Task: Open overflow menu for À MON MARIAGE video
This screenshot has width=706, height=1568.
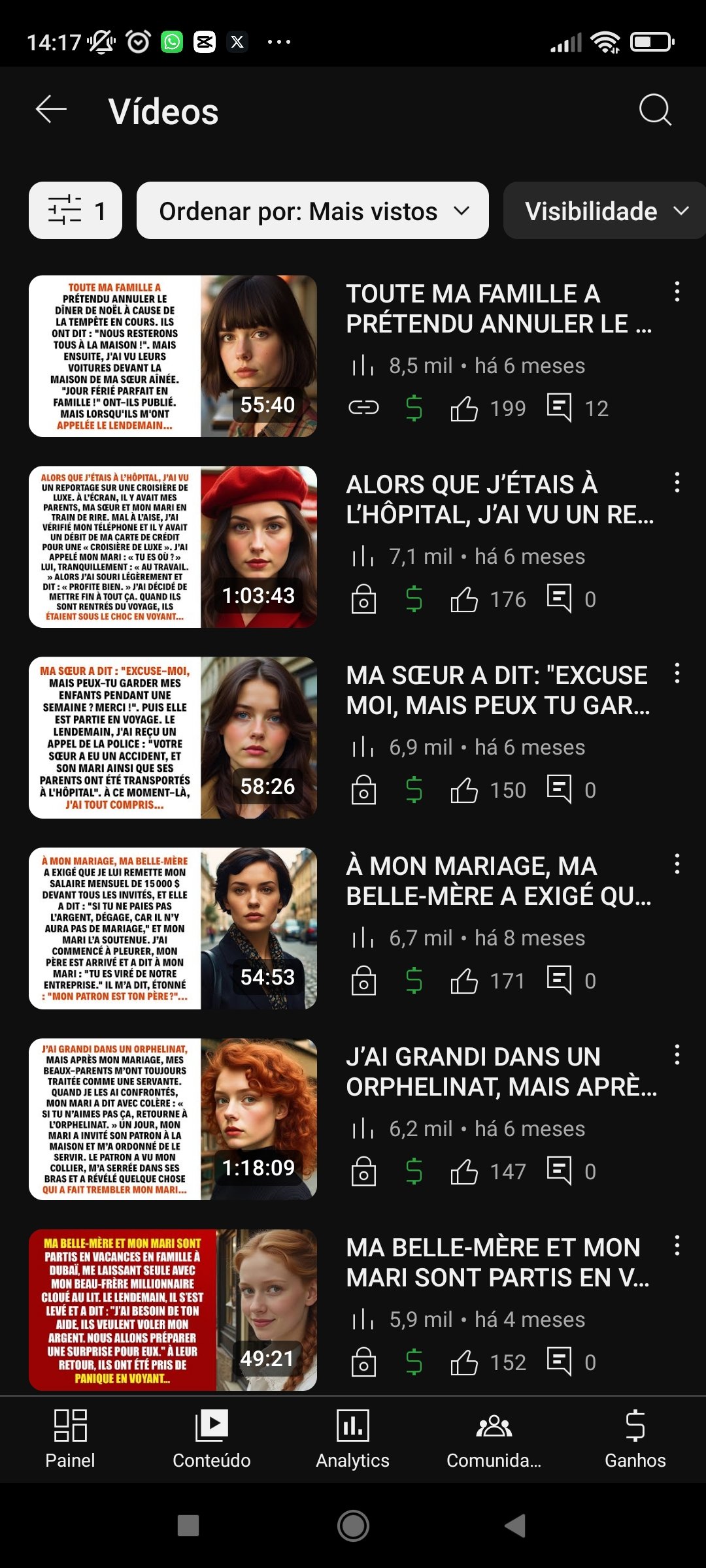Action: click(x=677, y=864)
